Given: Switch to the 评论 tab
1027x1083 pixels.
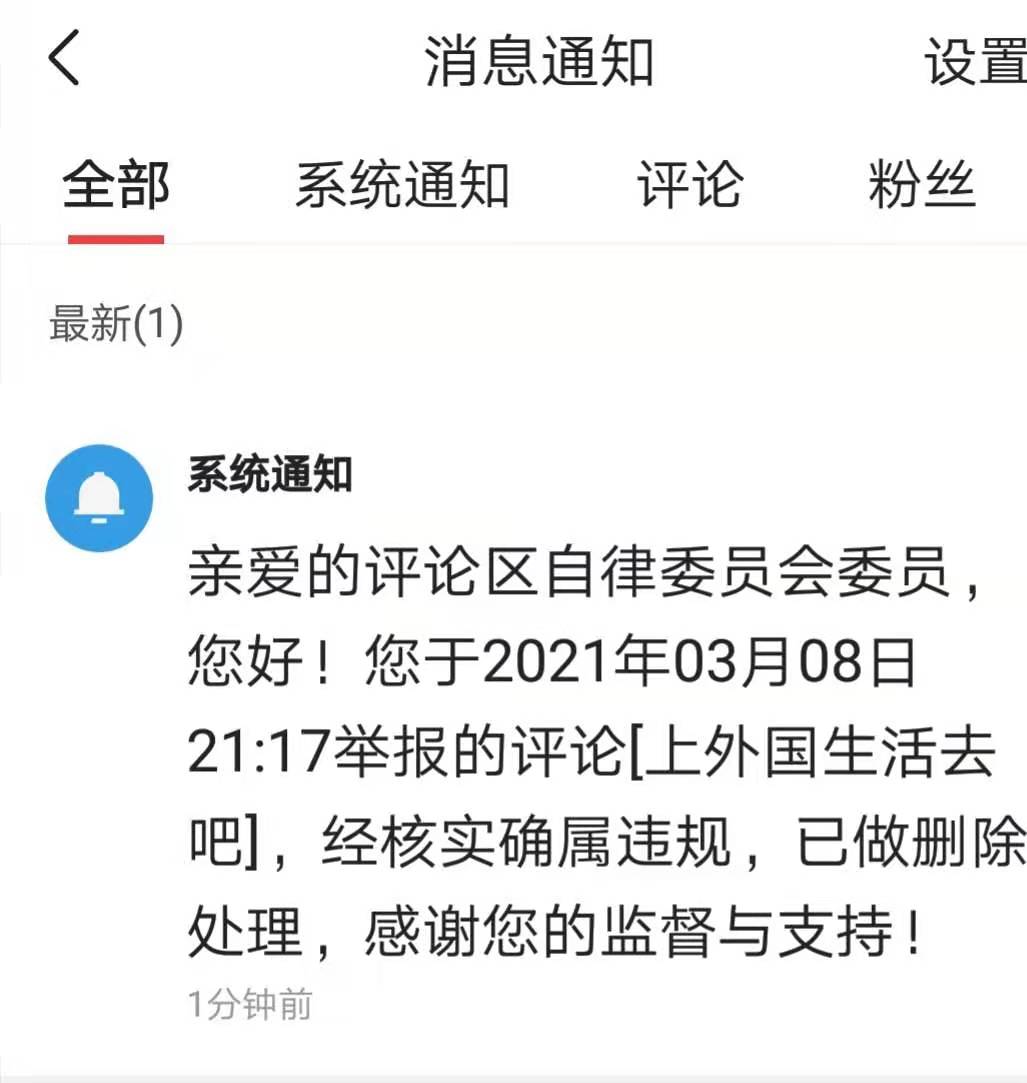Looking at the screenshot, I should (690, 185).
